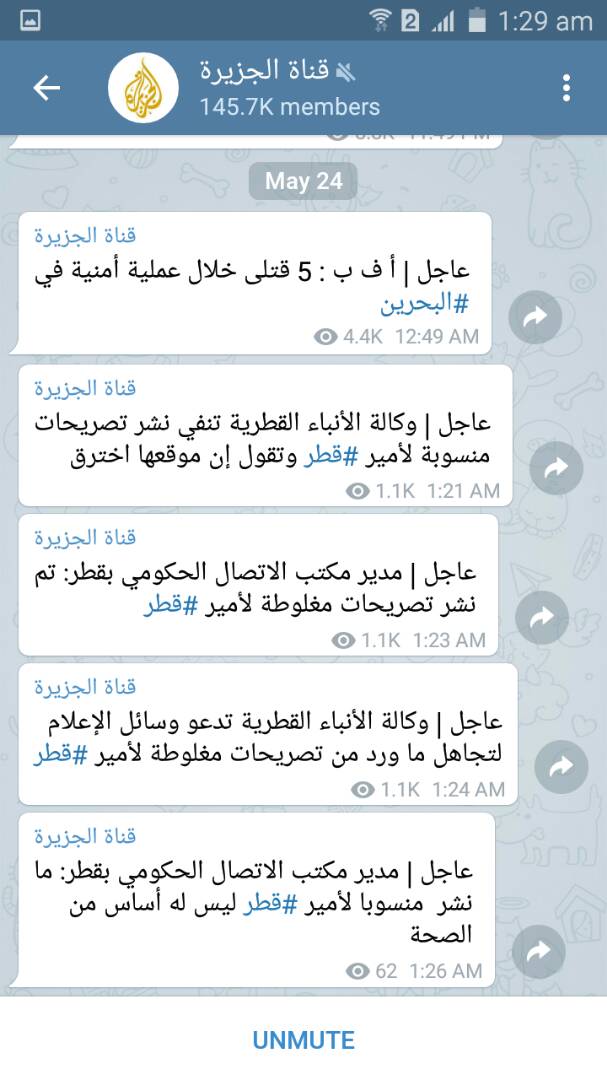Share the 1:23 AM message

(542, 617)
